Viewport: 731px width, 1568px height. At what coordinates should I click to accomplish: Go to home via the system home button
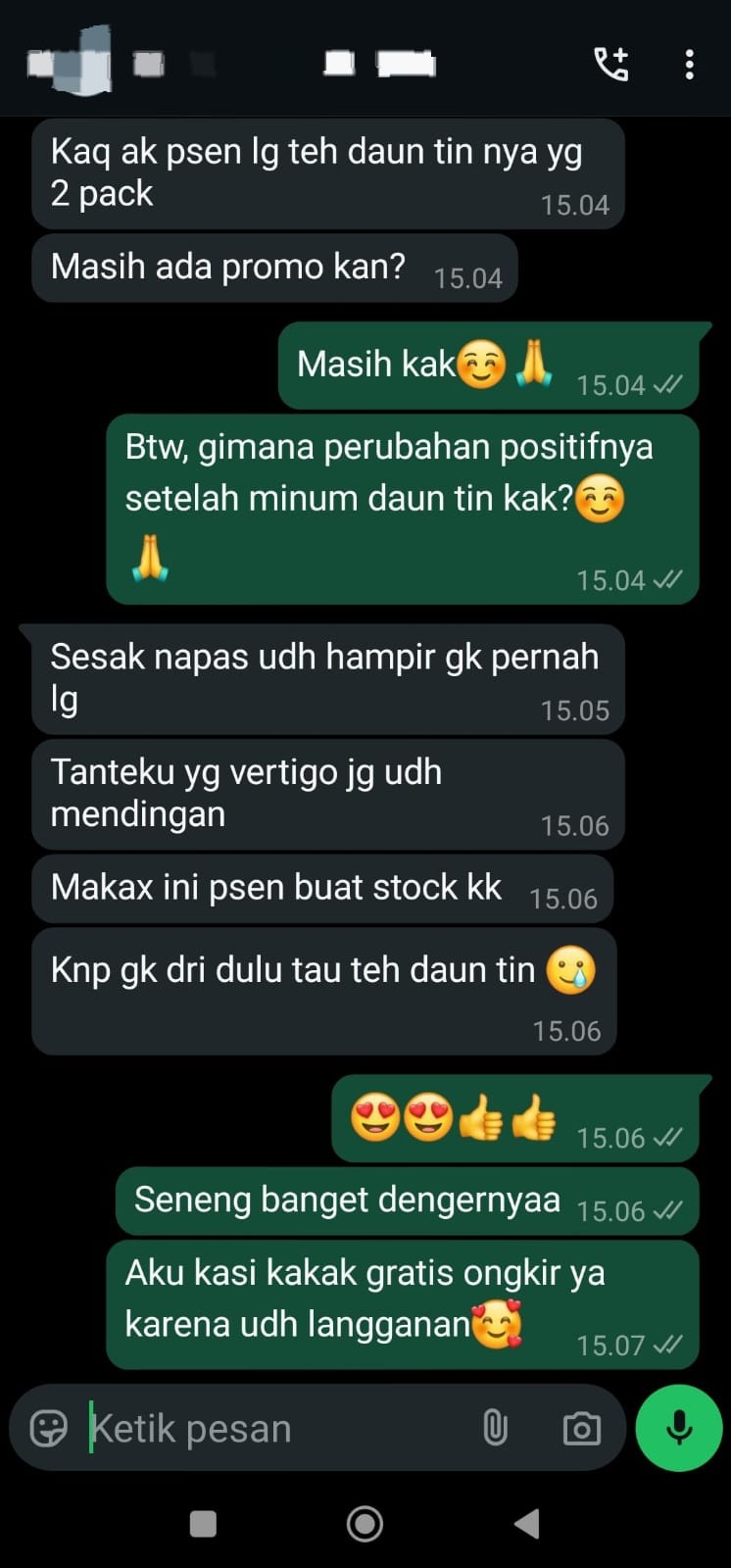(x=365, y=1523)
